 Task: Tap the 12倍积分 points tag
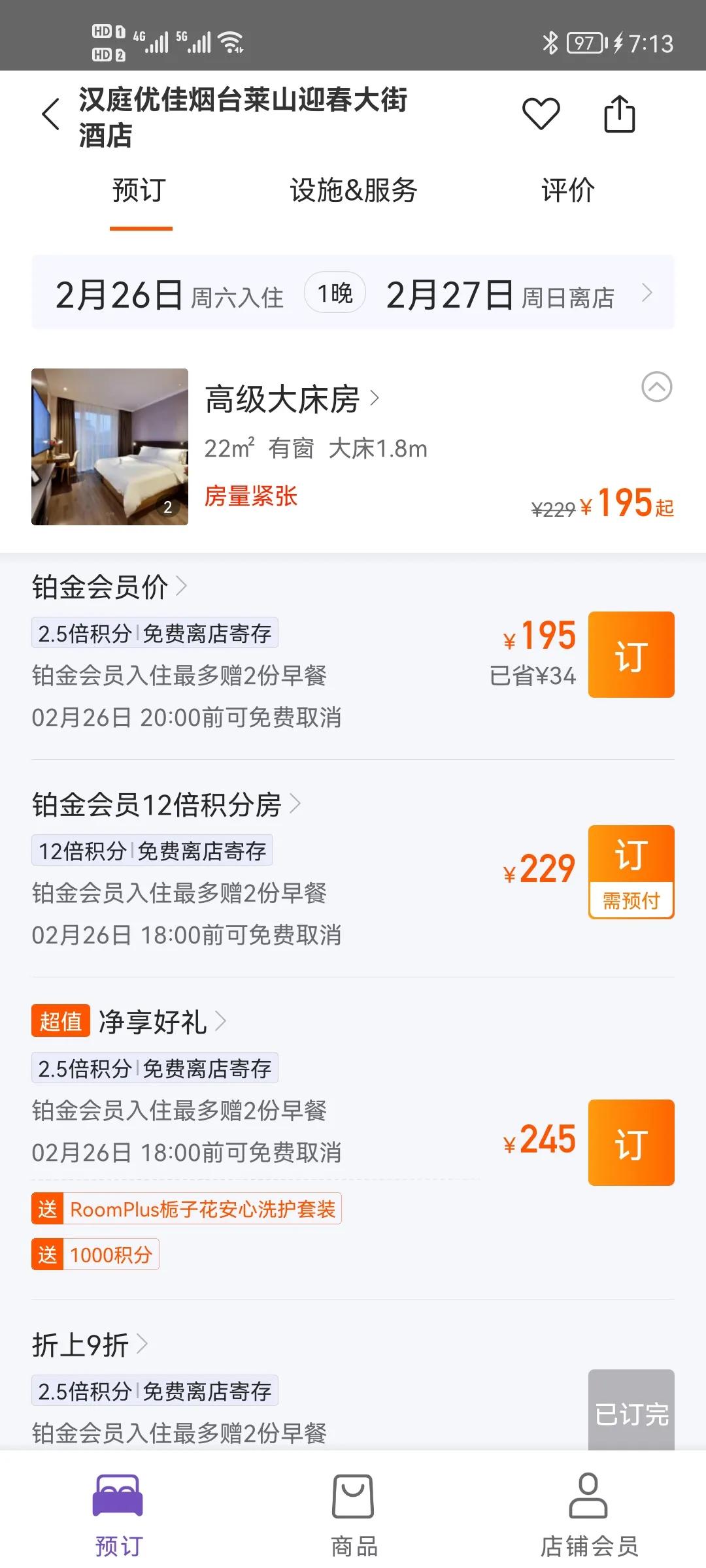point(81,851)
